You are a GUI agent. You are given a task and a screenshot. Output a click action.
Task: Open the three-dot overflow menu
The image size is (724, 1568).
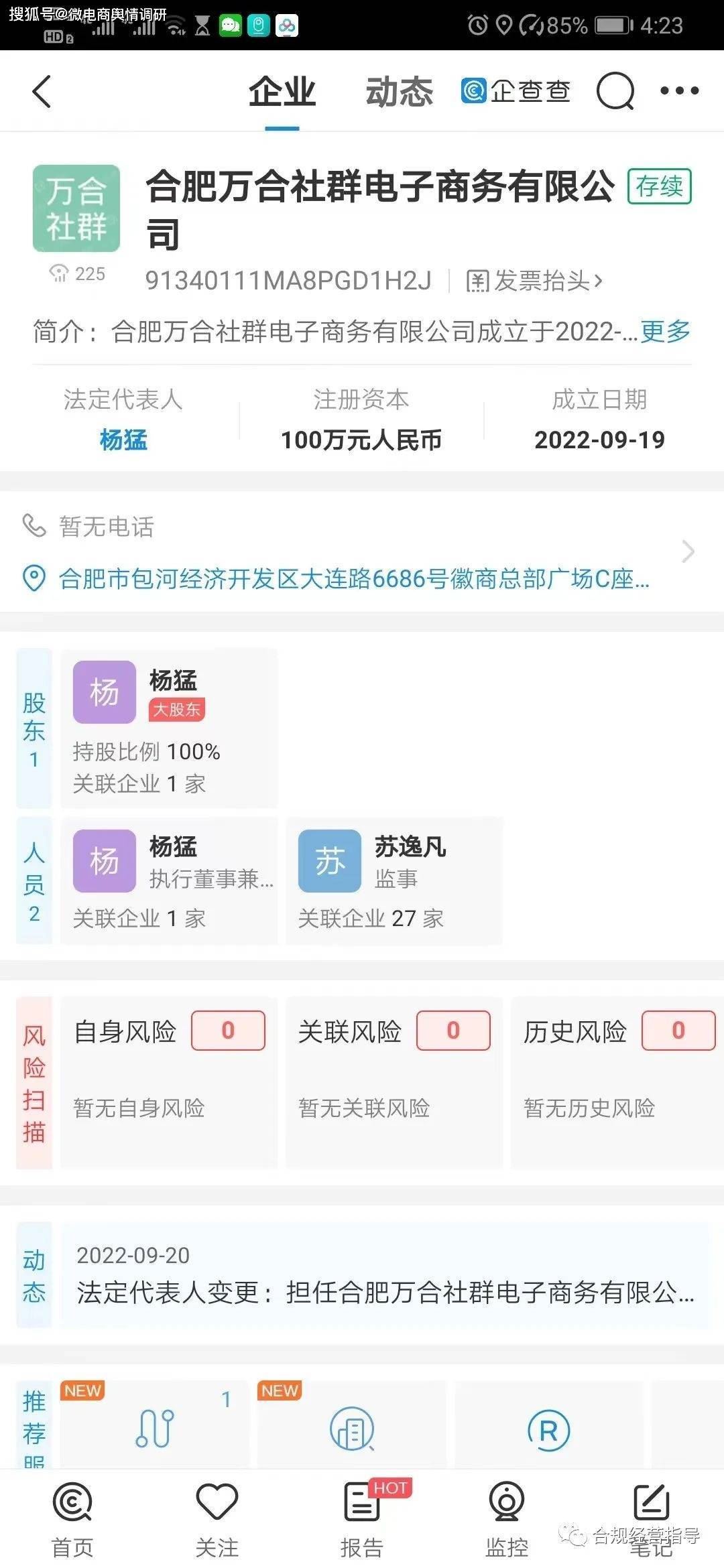679,90
